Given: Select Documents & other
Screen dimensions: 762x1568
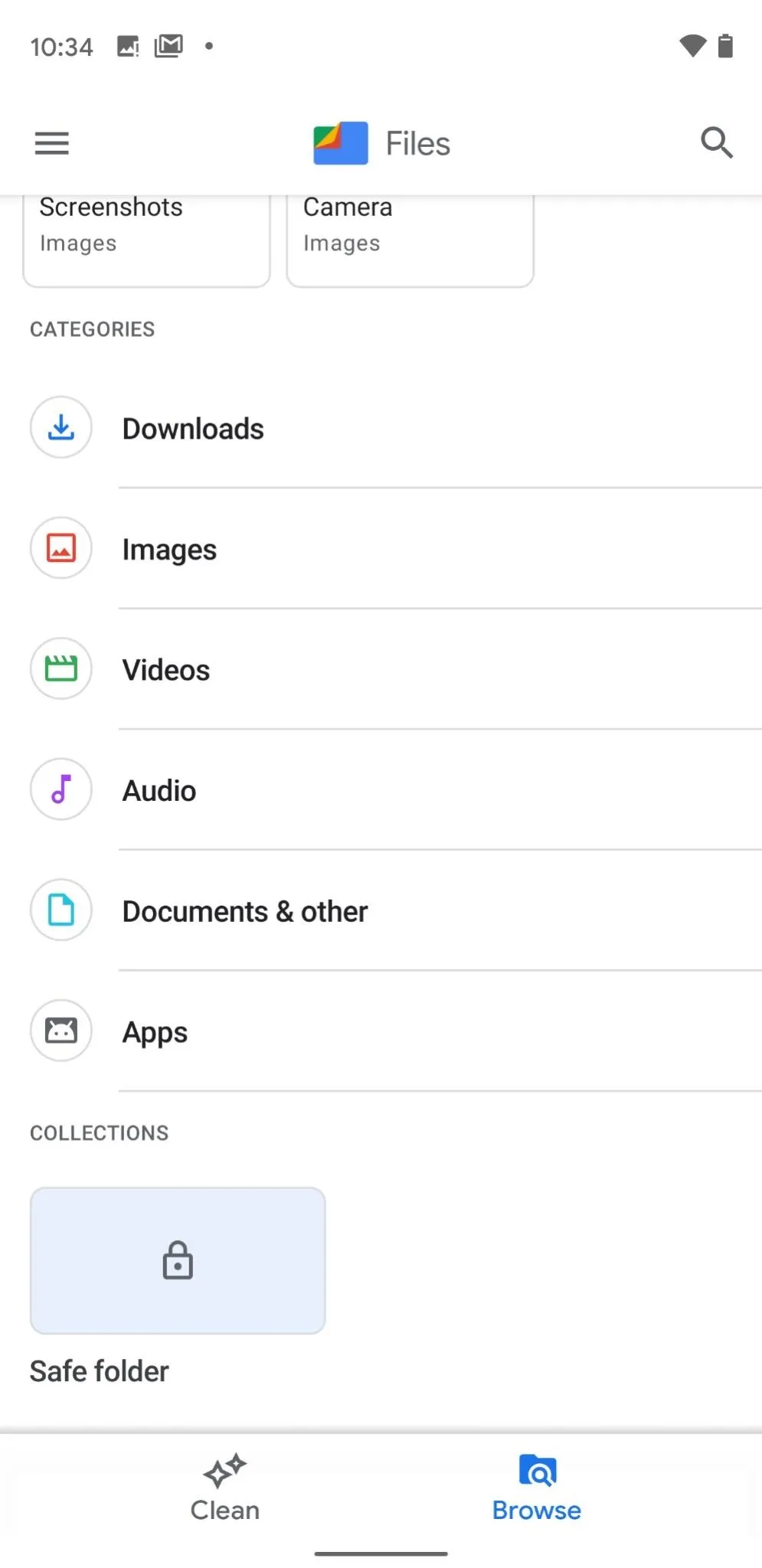Looking at the screenshot, I should coord(381,911).
